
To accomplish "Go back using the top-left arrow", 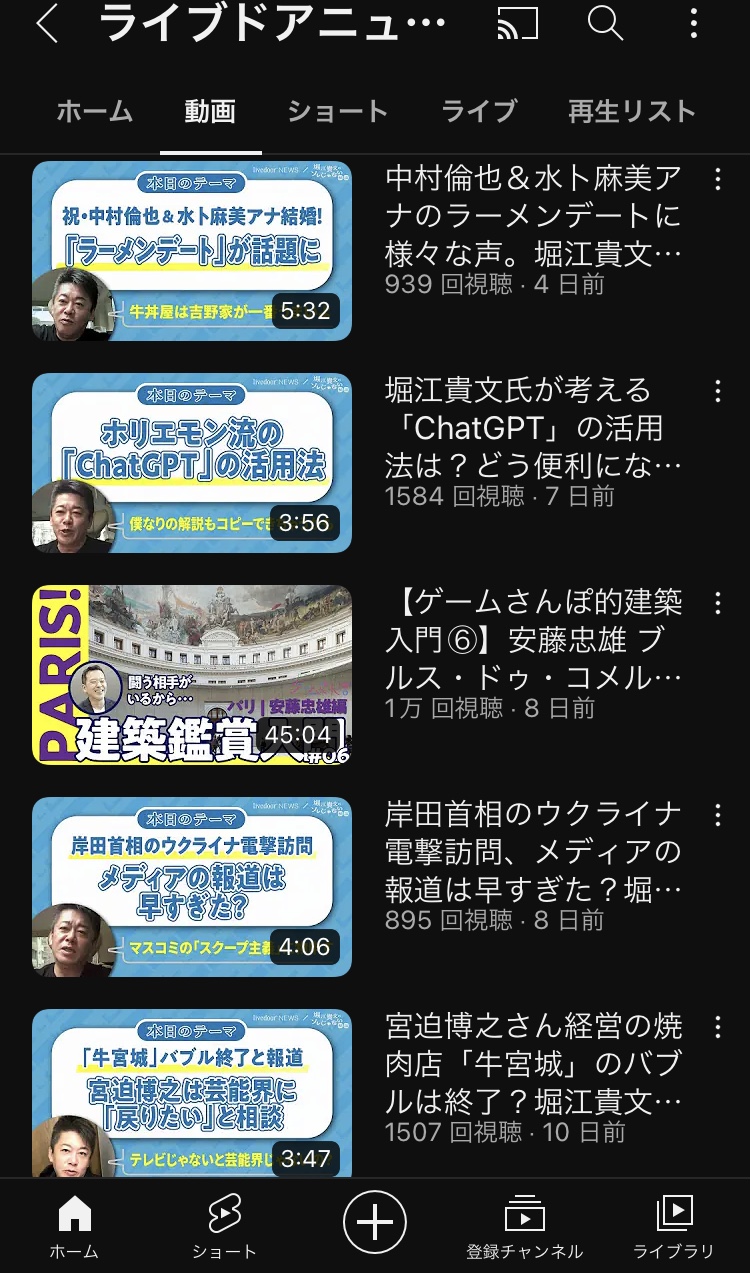I will point(47,24).
